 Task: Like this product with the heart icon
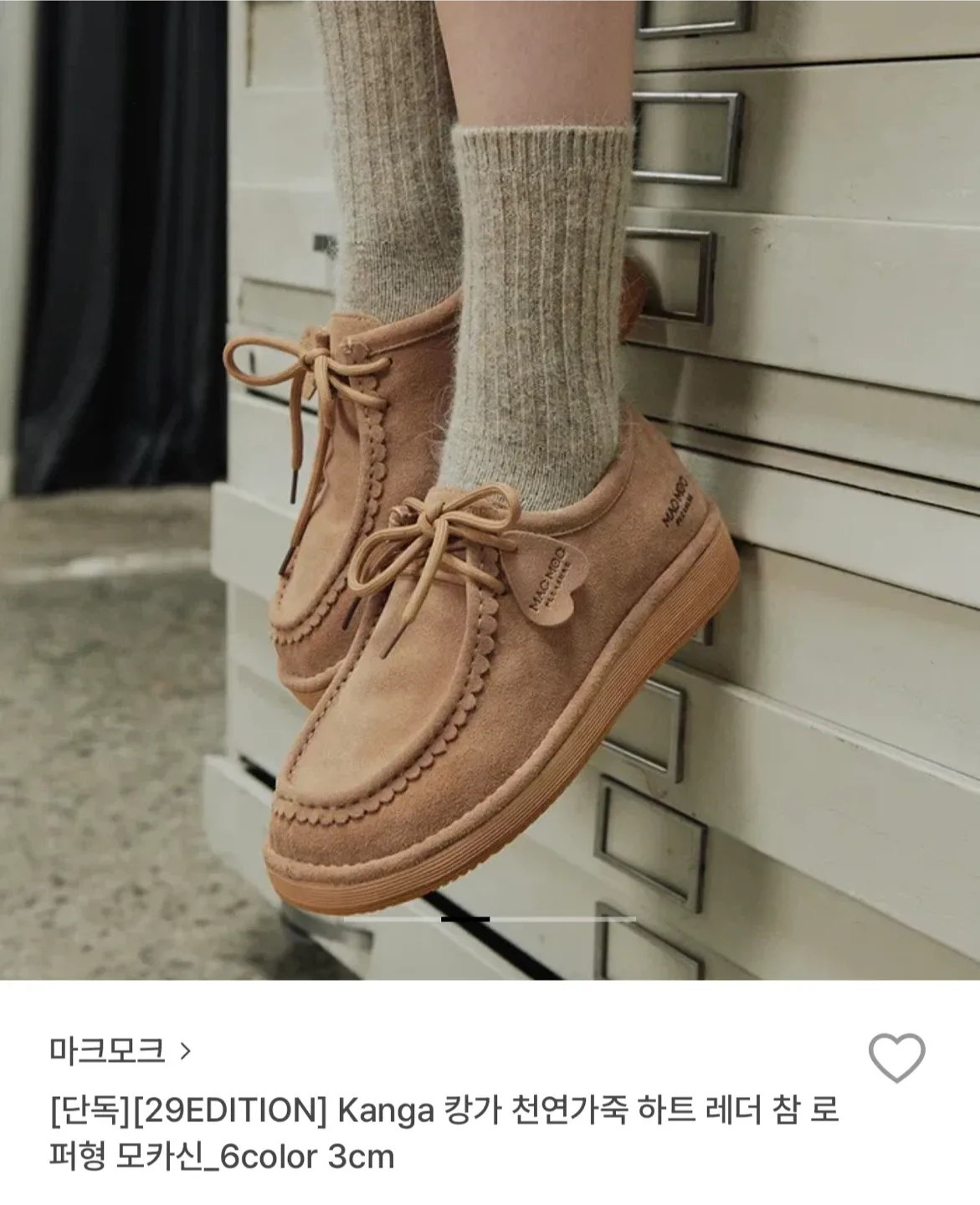pos(897,1058)
